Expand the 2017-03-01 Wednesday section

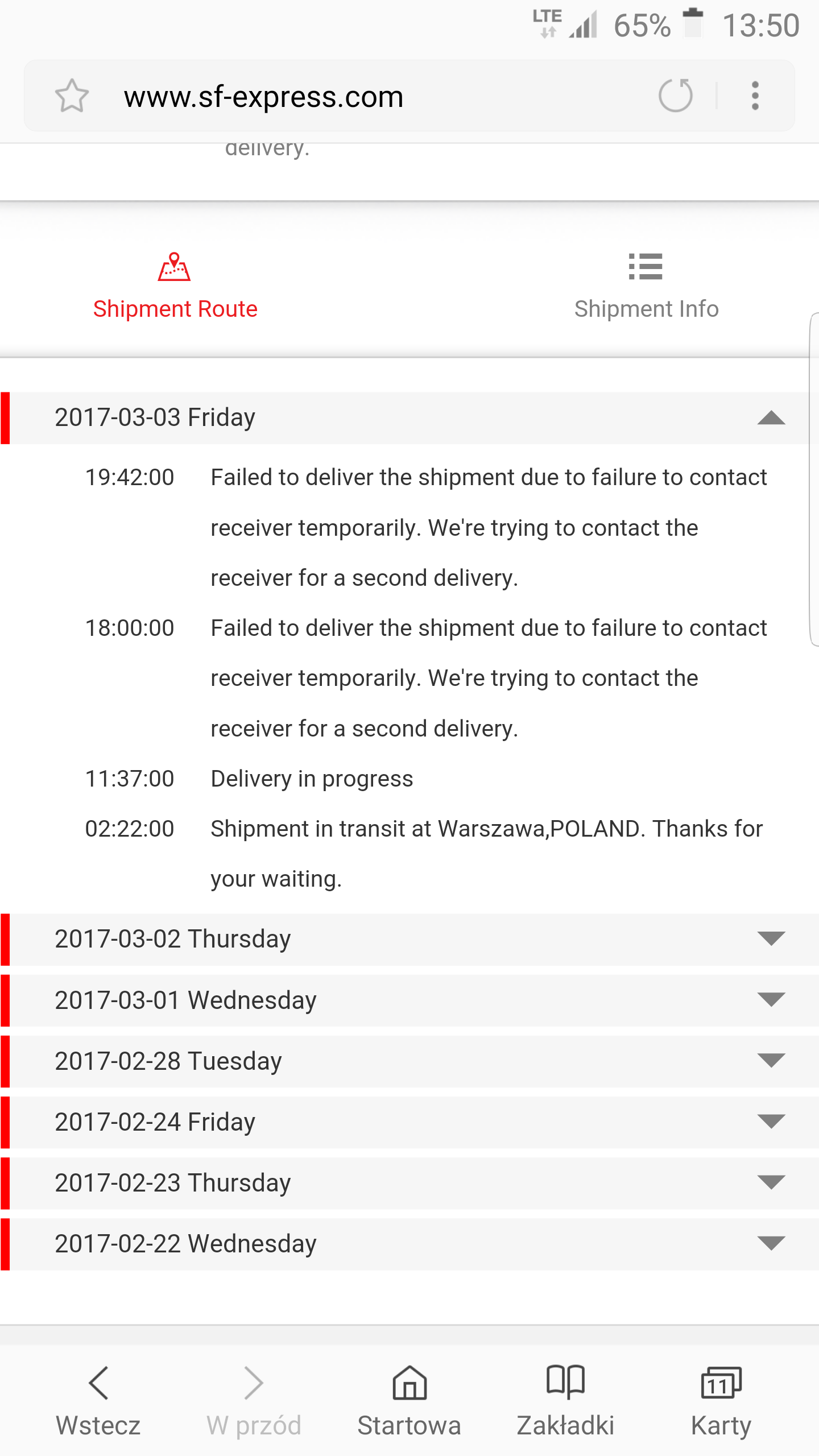(x=771, y=1000)
